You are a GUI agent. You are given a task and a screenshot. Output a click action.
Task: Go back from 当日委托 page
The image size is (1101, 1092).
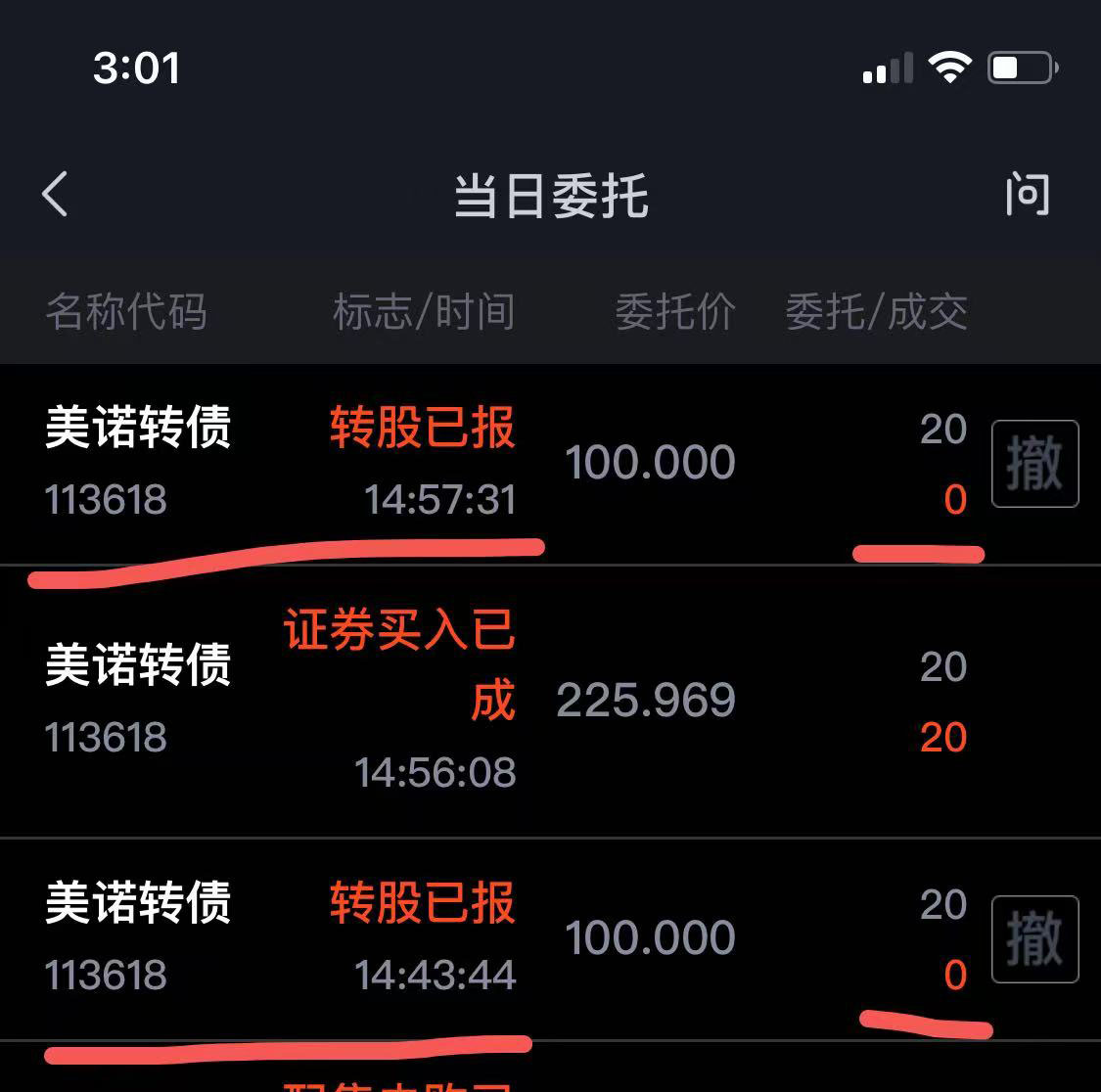click(56, 194)
